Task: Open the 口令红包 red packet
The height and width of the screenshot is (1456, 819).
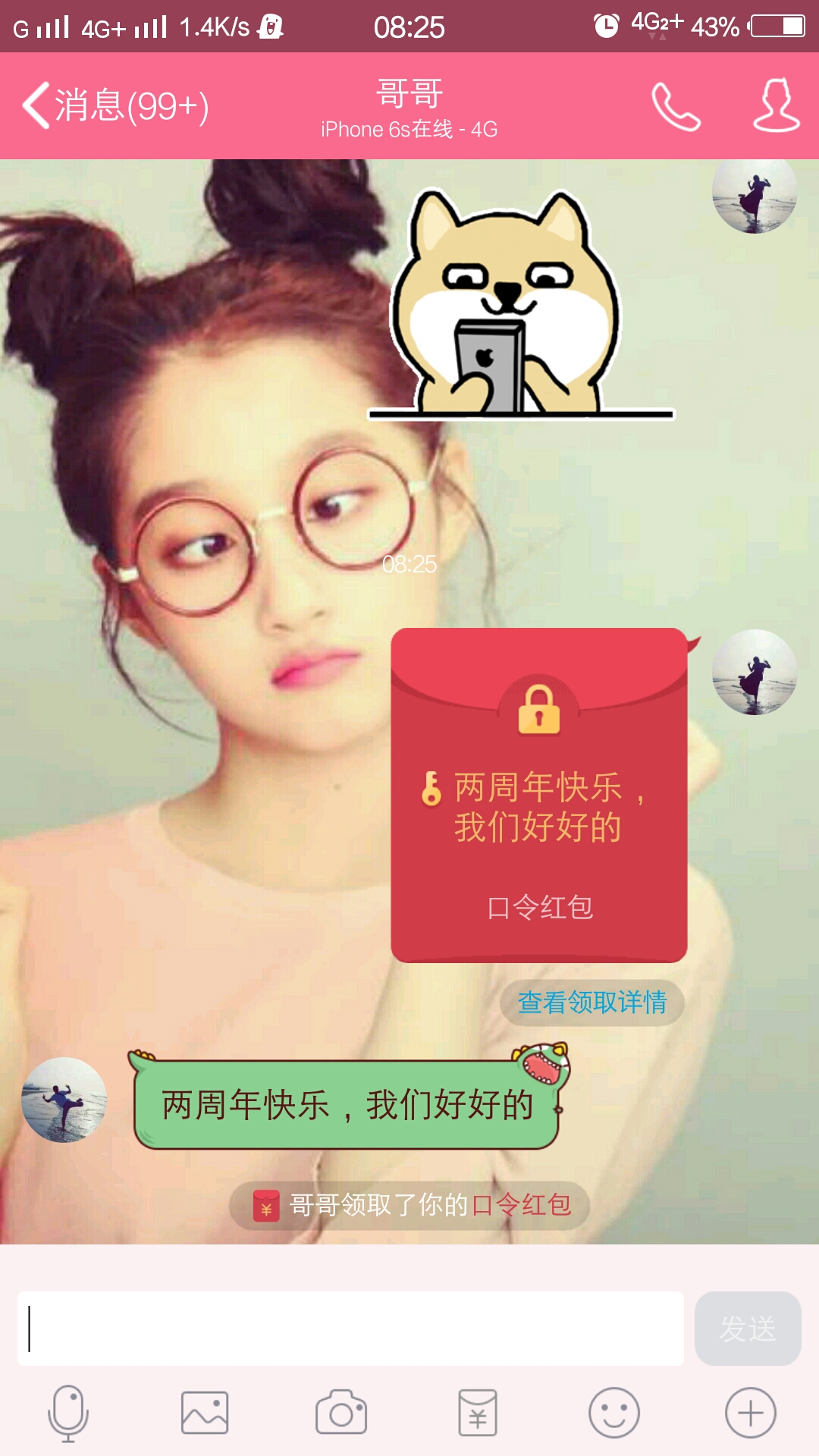Action: 538,796
